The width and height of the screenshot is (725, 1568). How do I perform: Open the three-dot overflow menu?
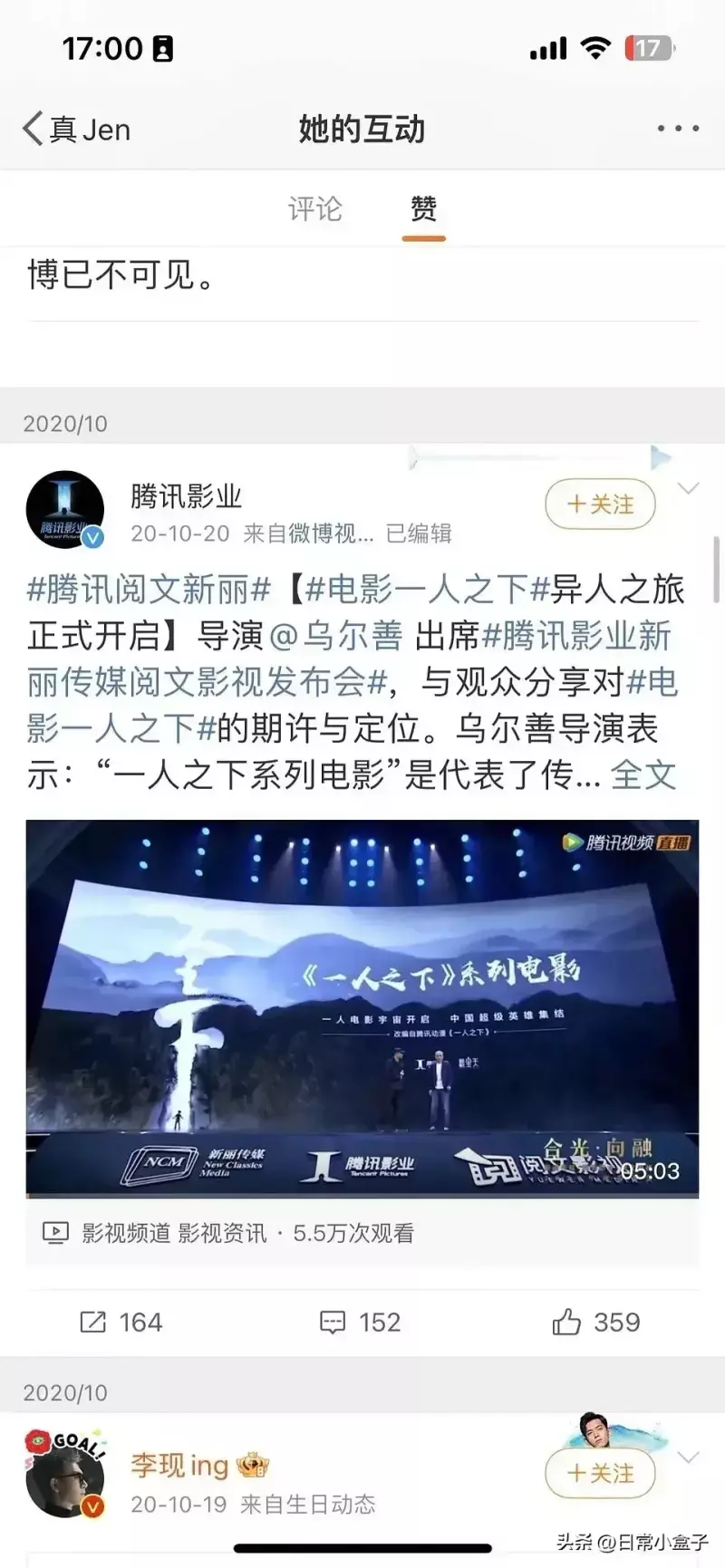pos(678,129)
